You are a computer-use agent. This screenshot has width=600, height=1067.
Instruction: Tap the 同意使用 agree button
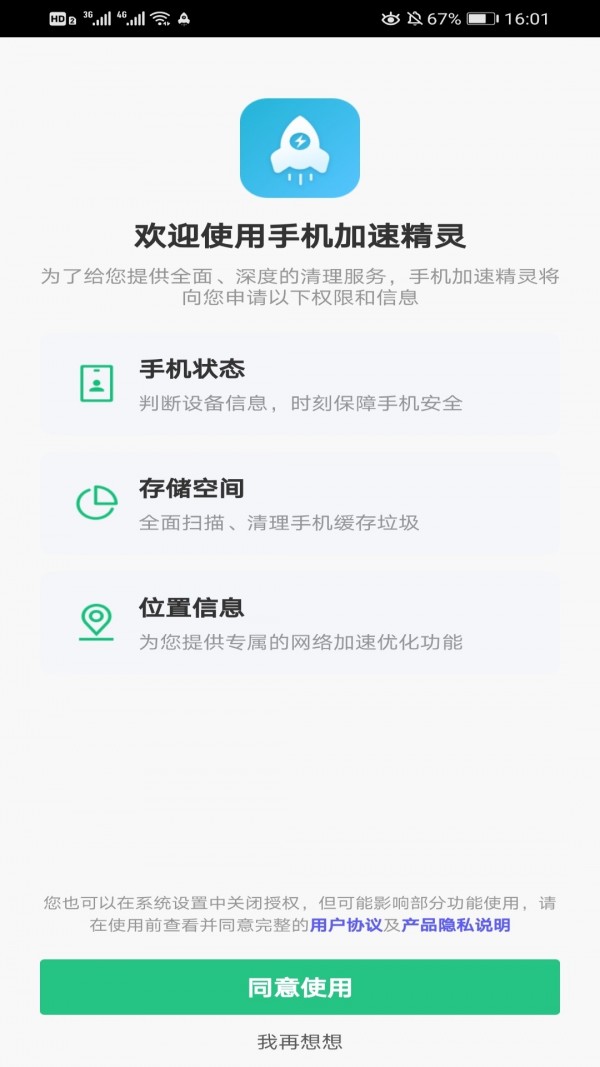pyautogui.click(x=300, y=987)
